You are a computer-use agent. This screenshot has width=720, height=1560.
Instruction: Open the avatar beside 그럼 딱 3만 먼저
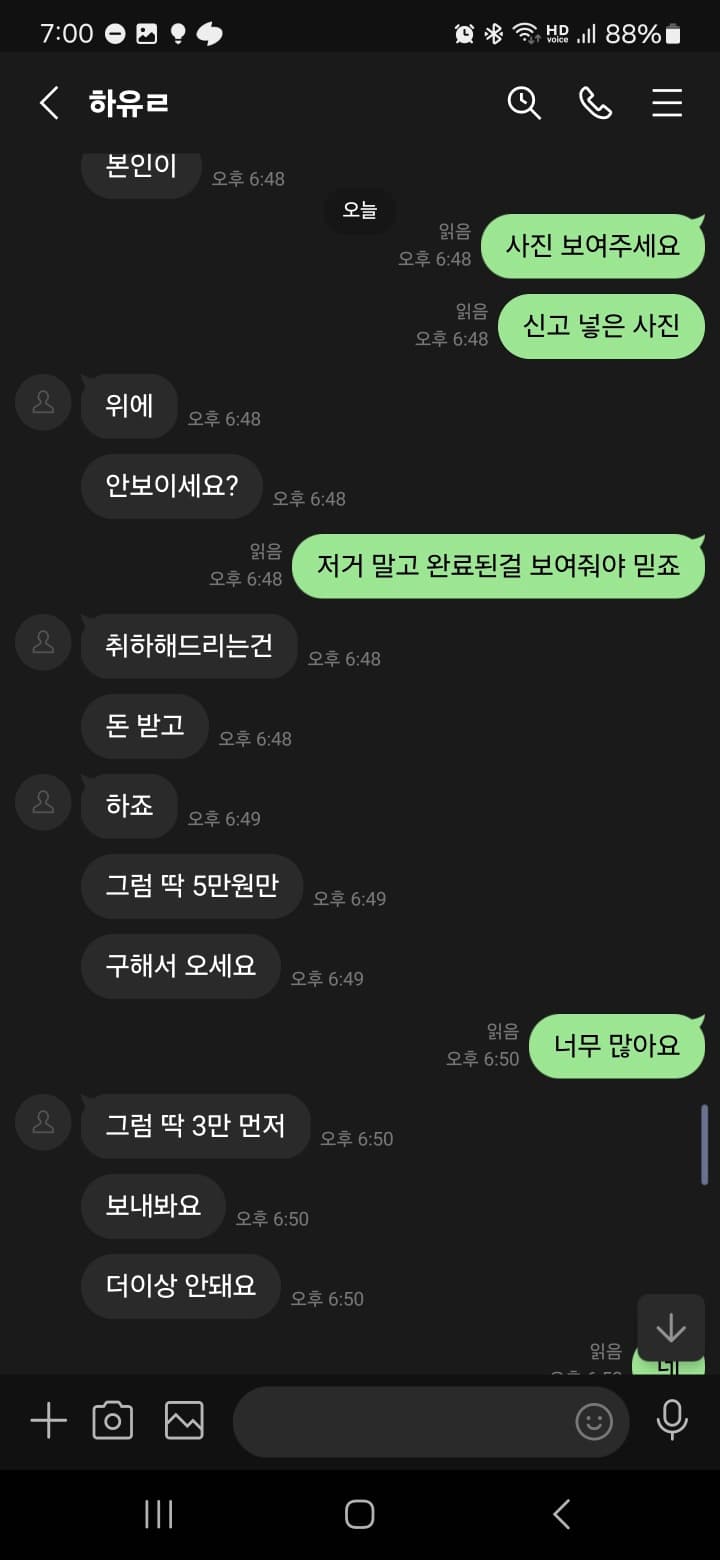pyautogui.click(x=43, y=1122)
